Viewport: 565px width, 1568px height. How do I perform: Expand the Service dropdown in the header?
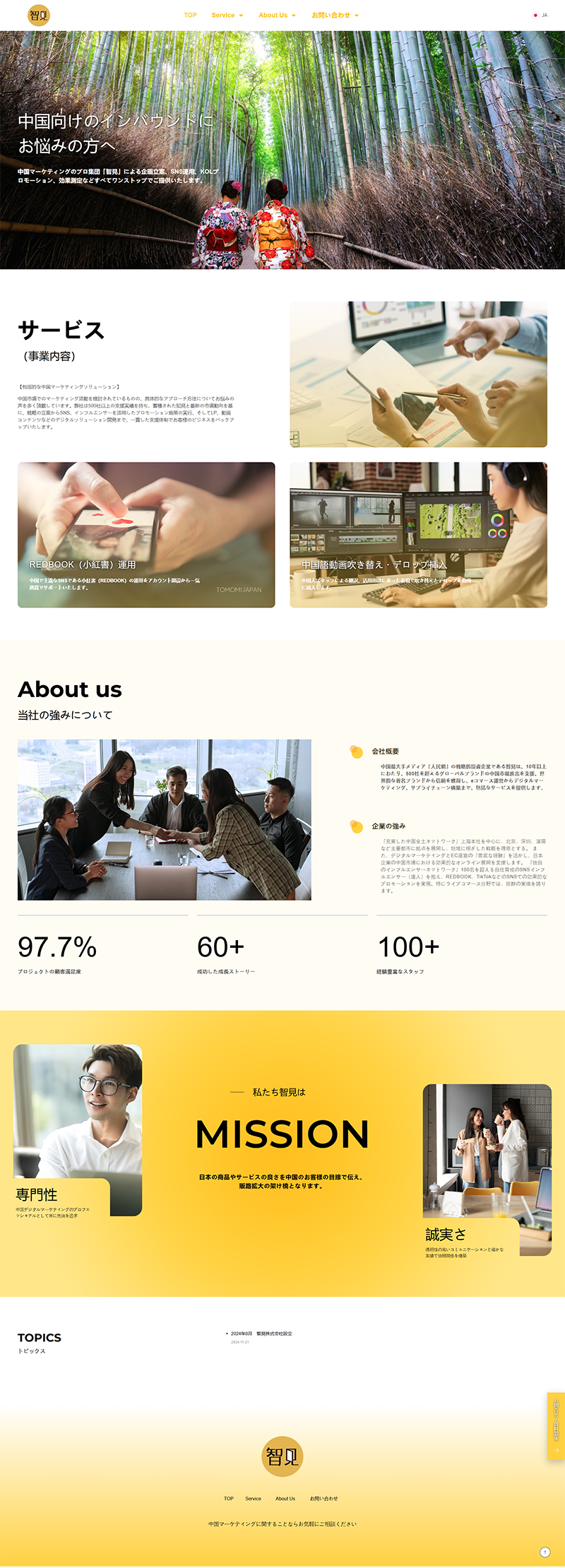pos(227,15)
